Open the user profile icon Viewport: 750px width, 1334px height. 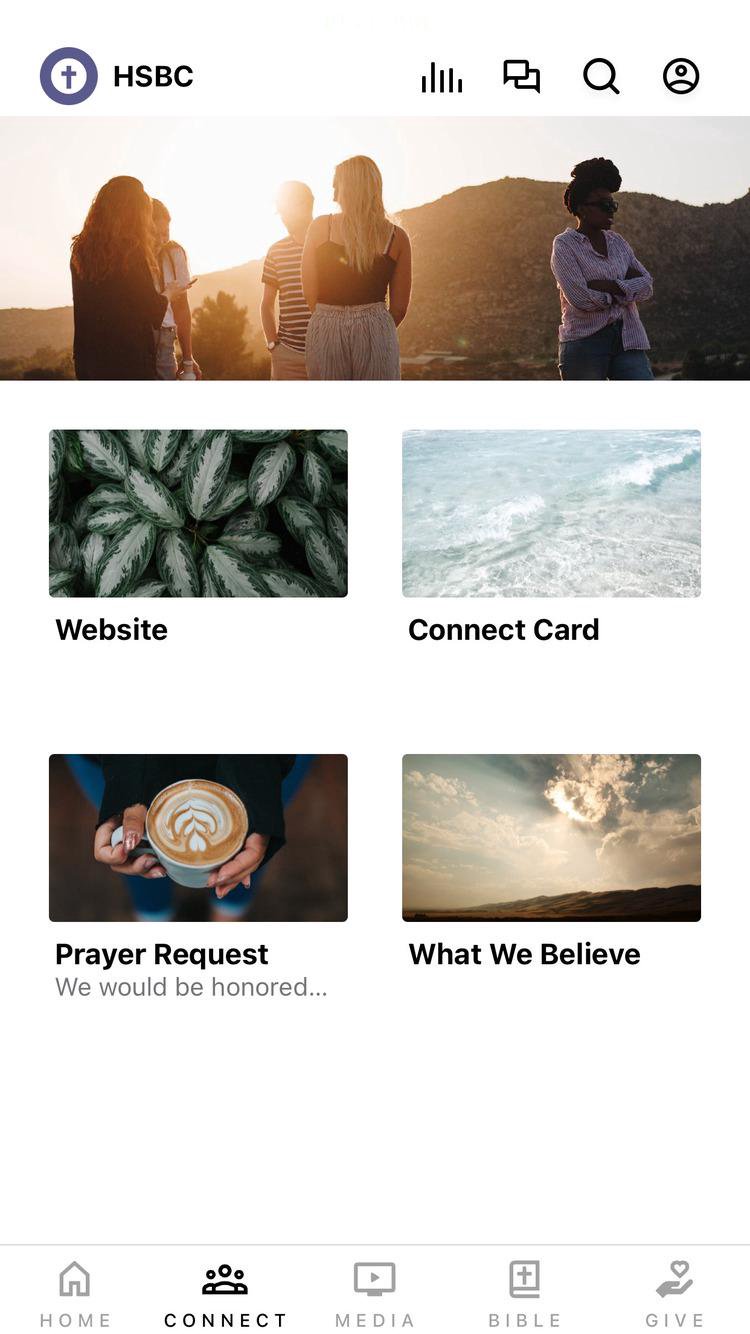pos(681,77)
